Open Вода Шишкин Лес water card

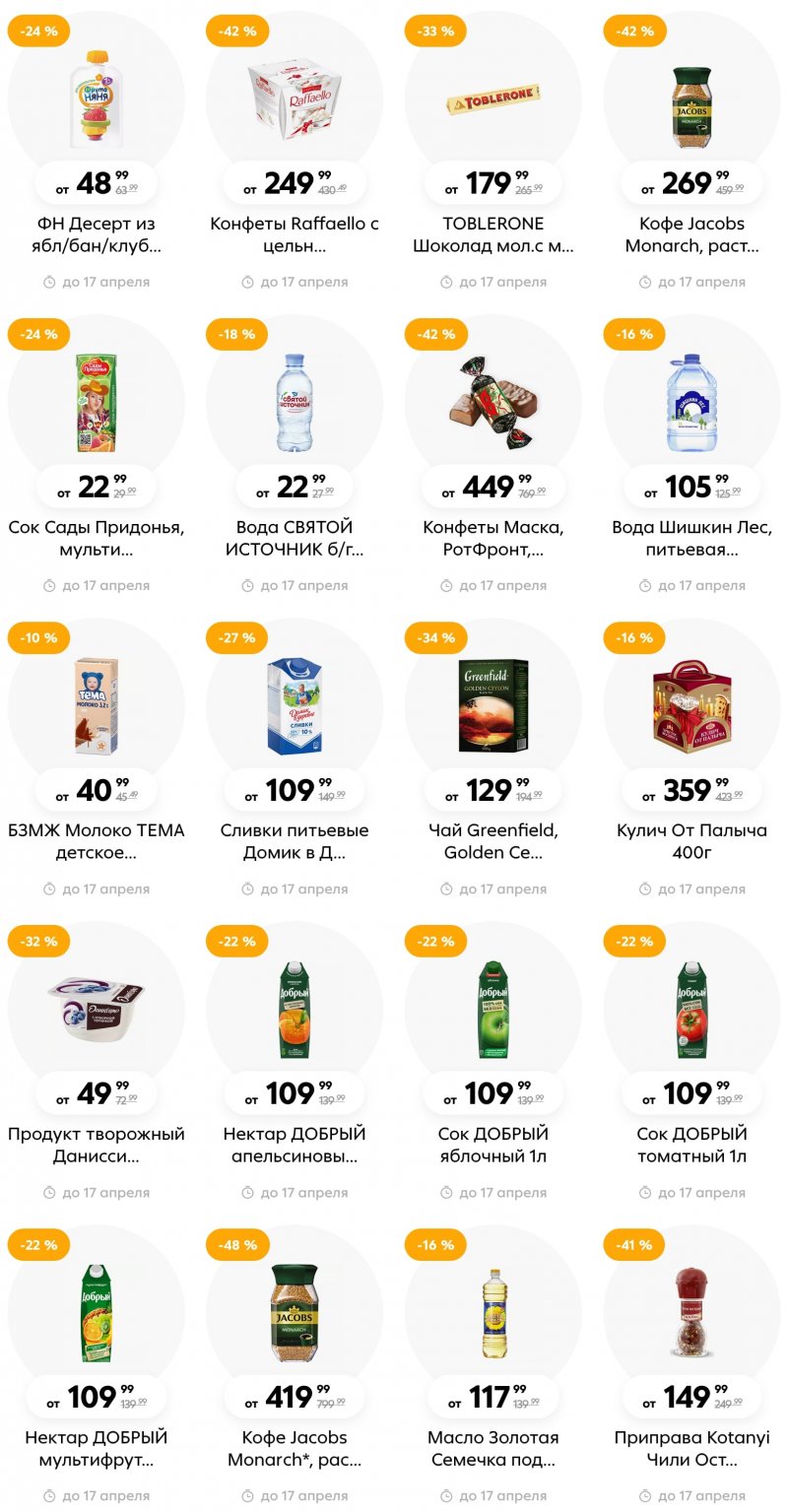[691, 402]
